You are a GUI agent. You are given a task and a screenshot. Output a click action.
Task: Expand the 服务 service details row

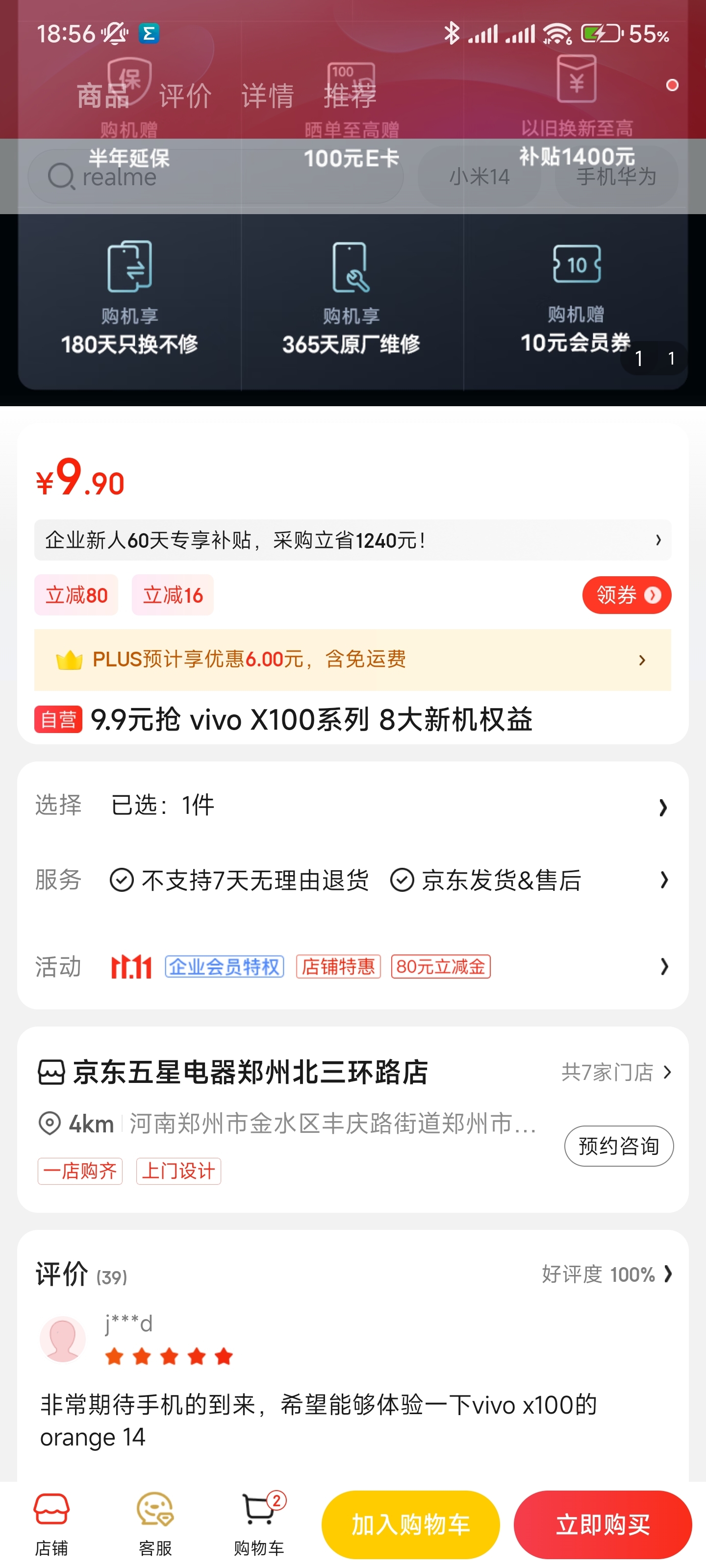352,880
